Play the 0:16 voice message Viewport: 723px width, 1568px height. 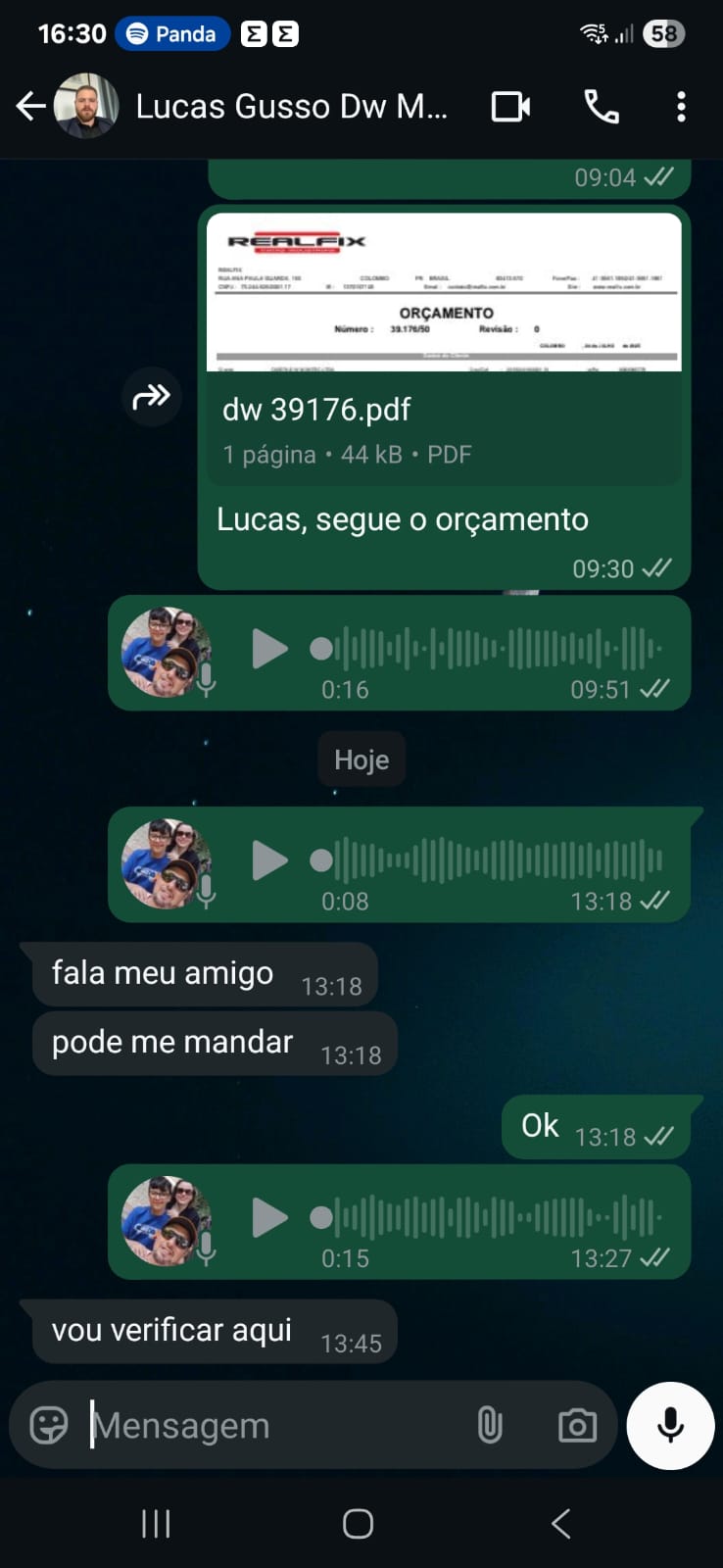pos(269,649)
